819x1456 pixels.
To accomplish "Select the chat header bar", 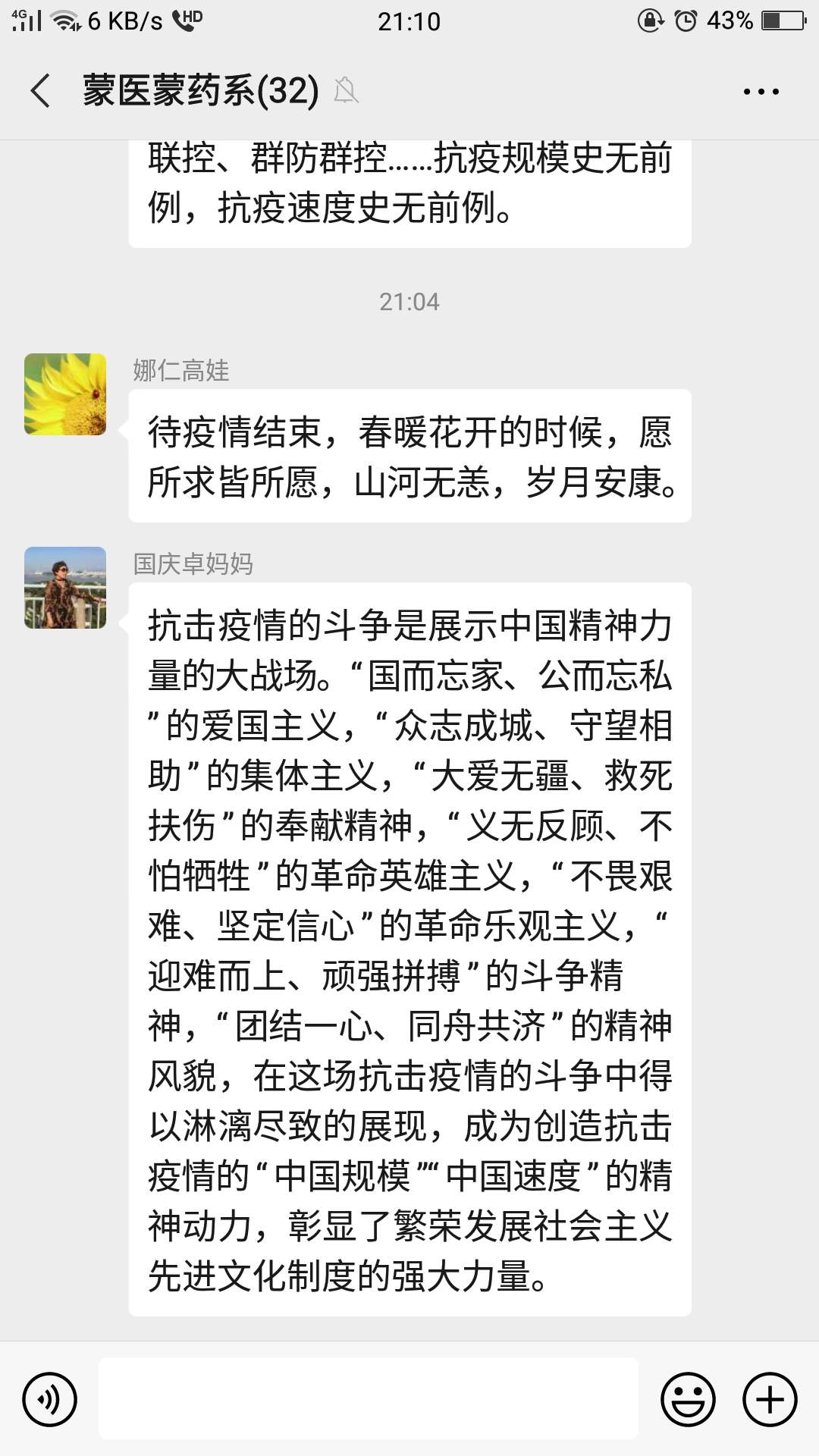I will coord(409,89).
